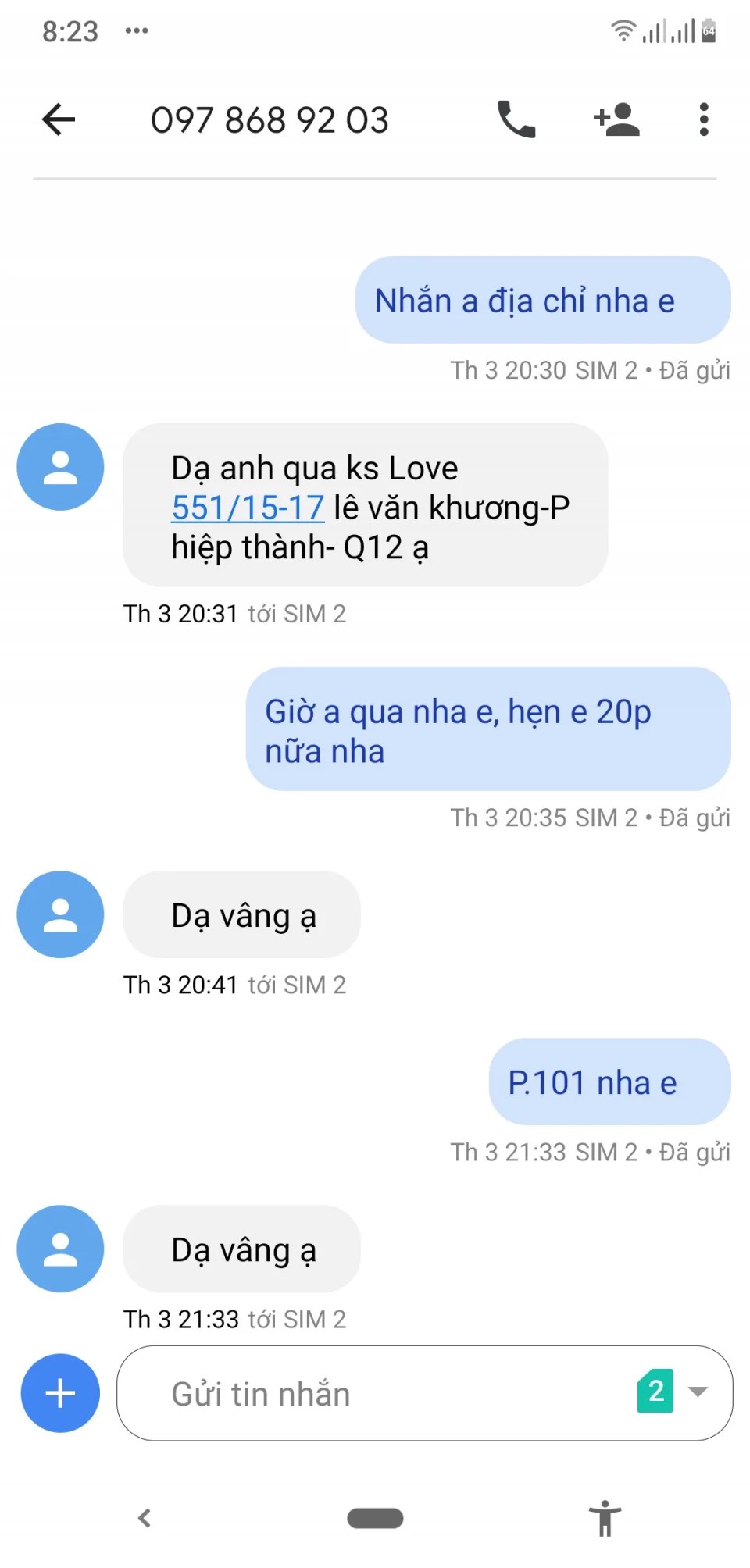Screen dimensions: 750x1568
Task: Tap the system back button
Action: pyautogui.click(x=145, y=1518)
